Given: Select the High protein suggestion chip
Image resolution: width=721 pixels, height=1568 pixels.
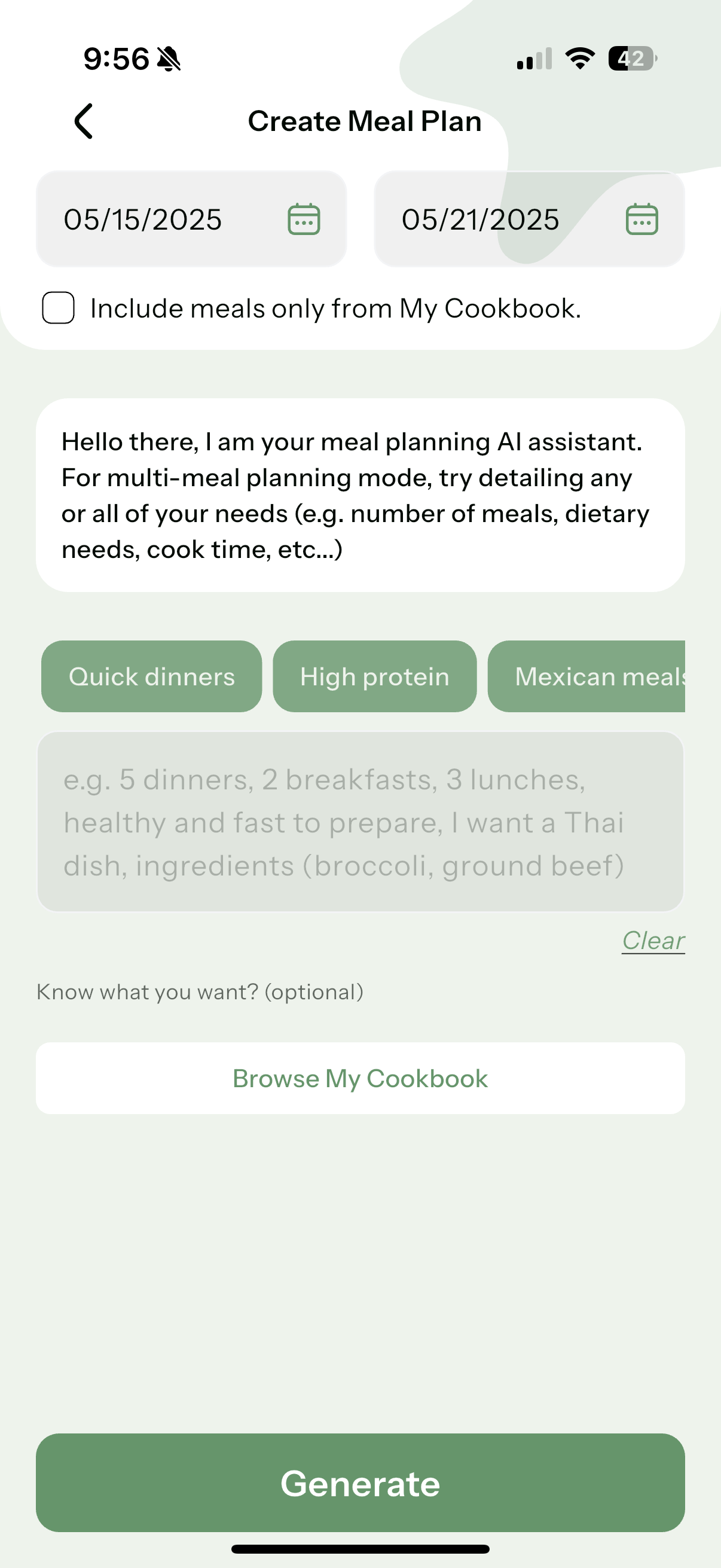Looking at the screenshot, I should tap(374, 676).
